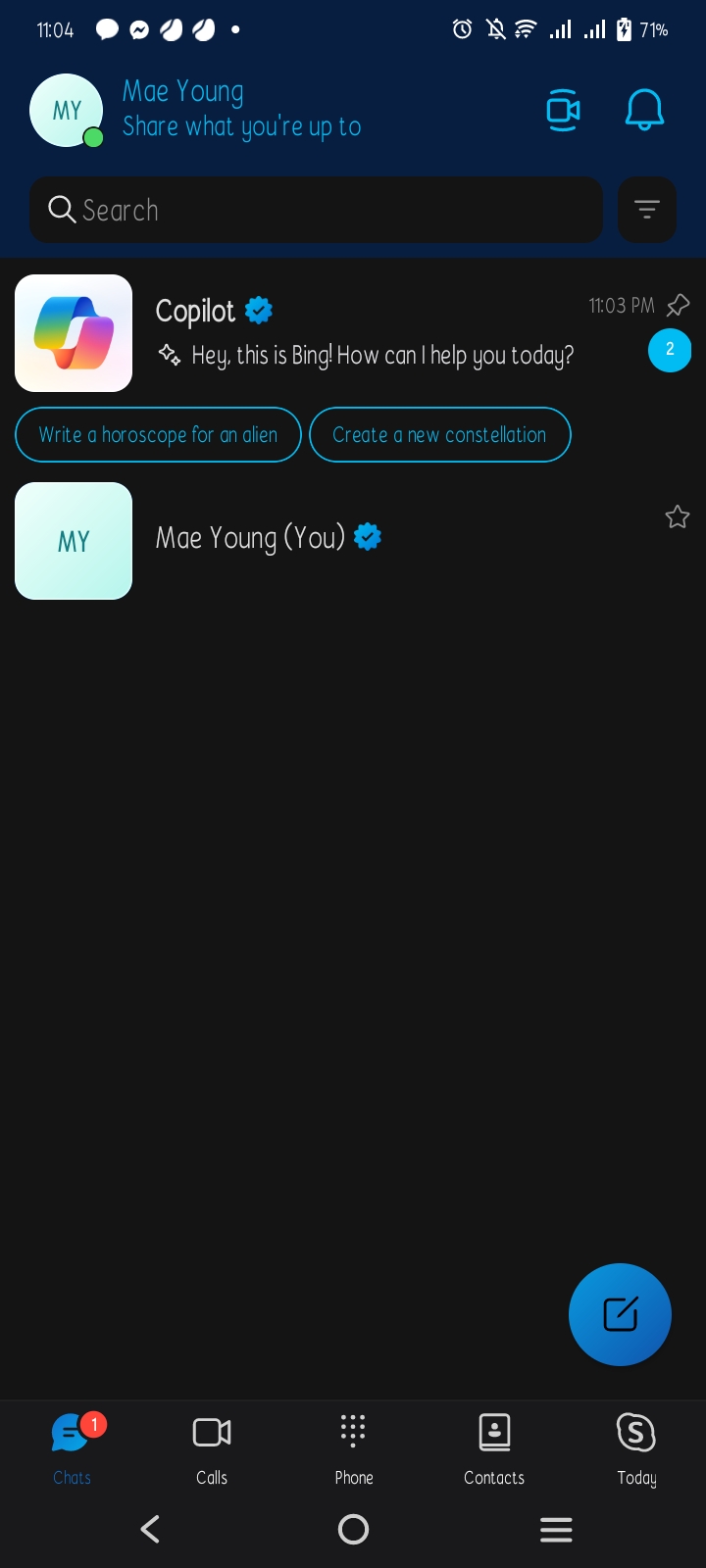This screenshot has height=1568, width=706.
Task: Go to the Contacts tab
Action: [494, 1449]
